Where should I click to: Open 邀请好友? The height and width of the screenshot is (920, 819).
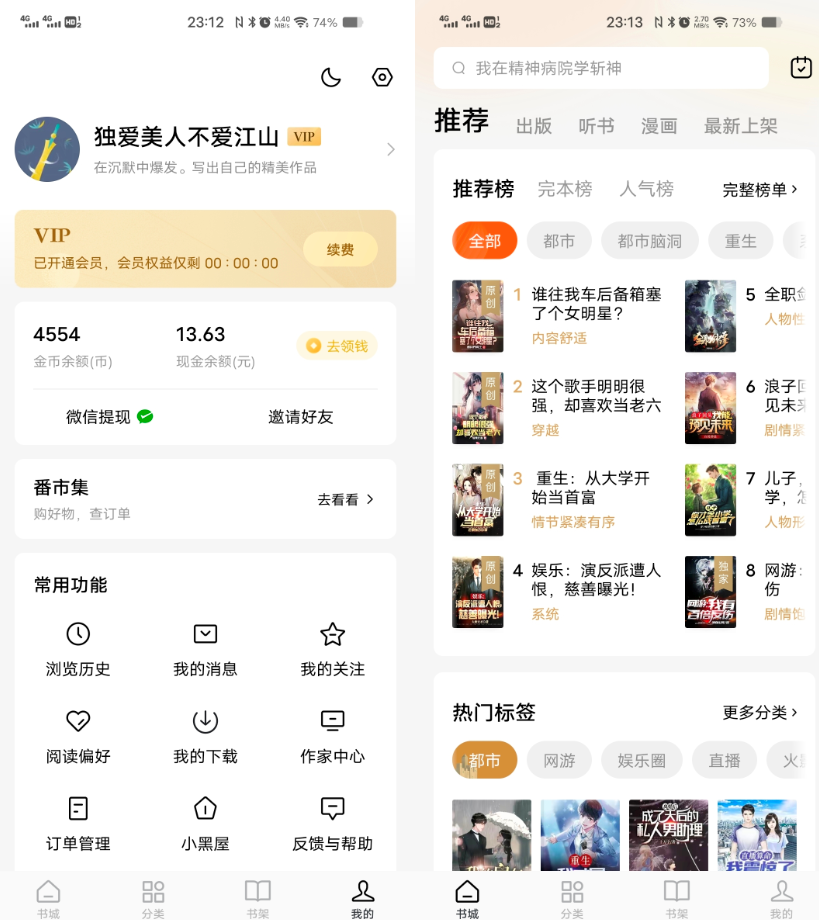pos(301,417)
